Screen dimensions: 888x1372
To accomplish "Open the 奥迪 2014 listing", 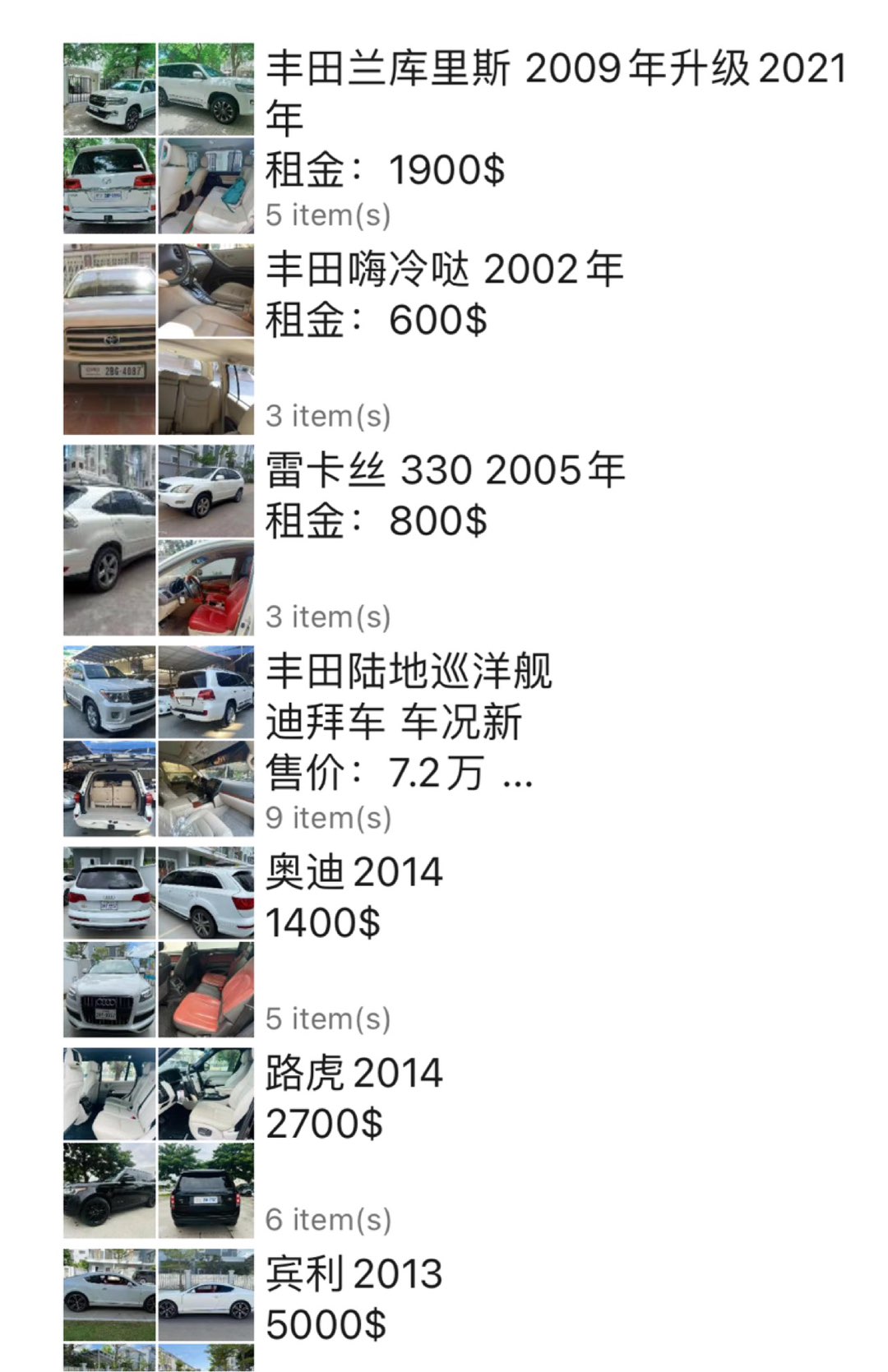I will (x=354, y=871).
